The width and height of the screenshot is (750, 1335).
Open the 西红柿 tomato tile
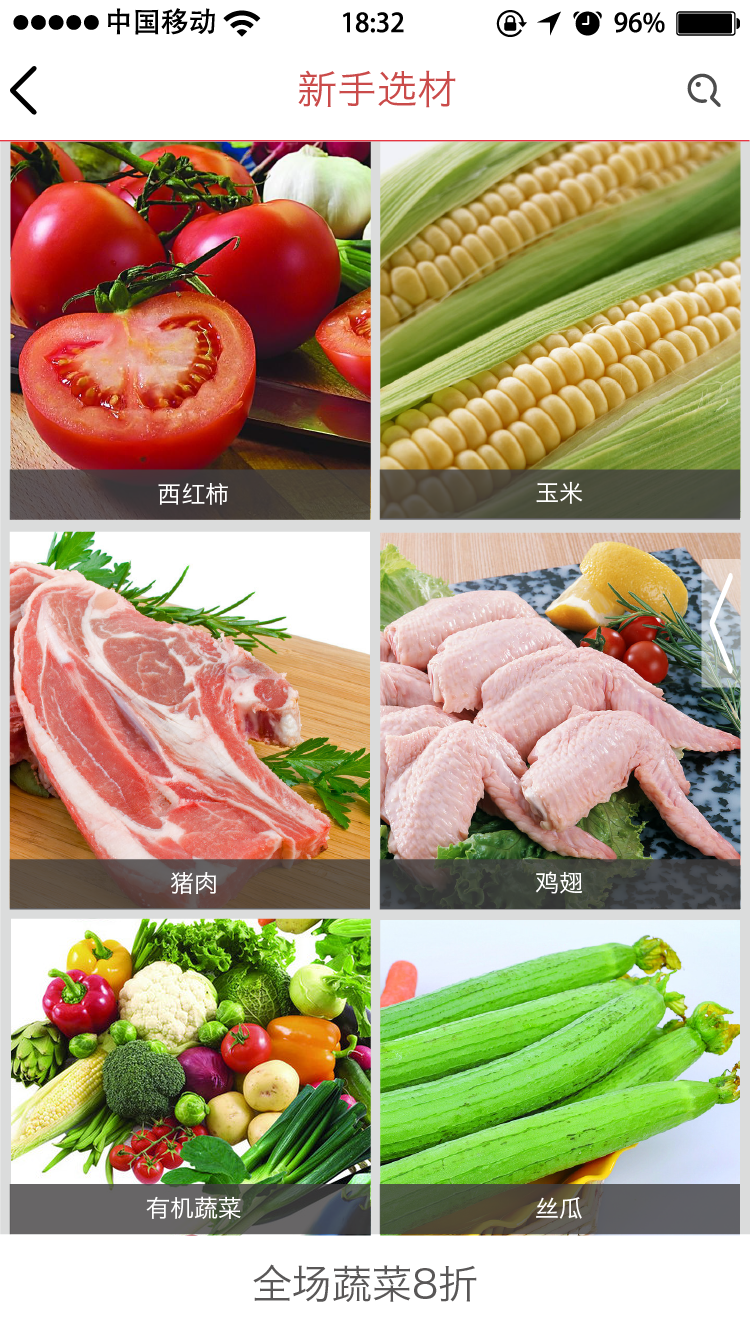click(190, 330)
